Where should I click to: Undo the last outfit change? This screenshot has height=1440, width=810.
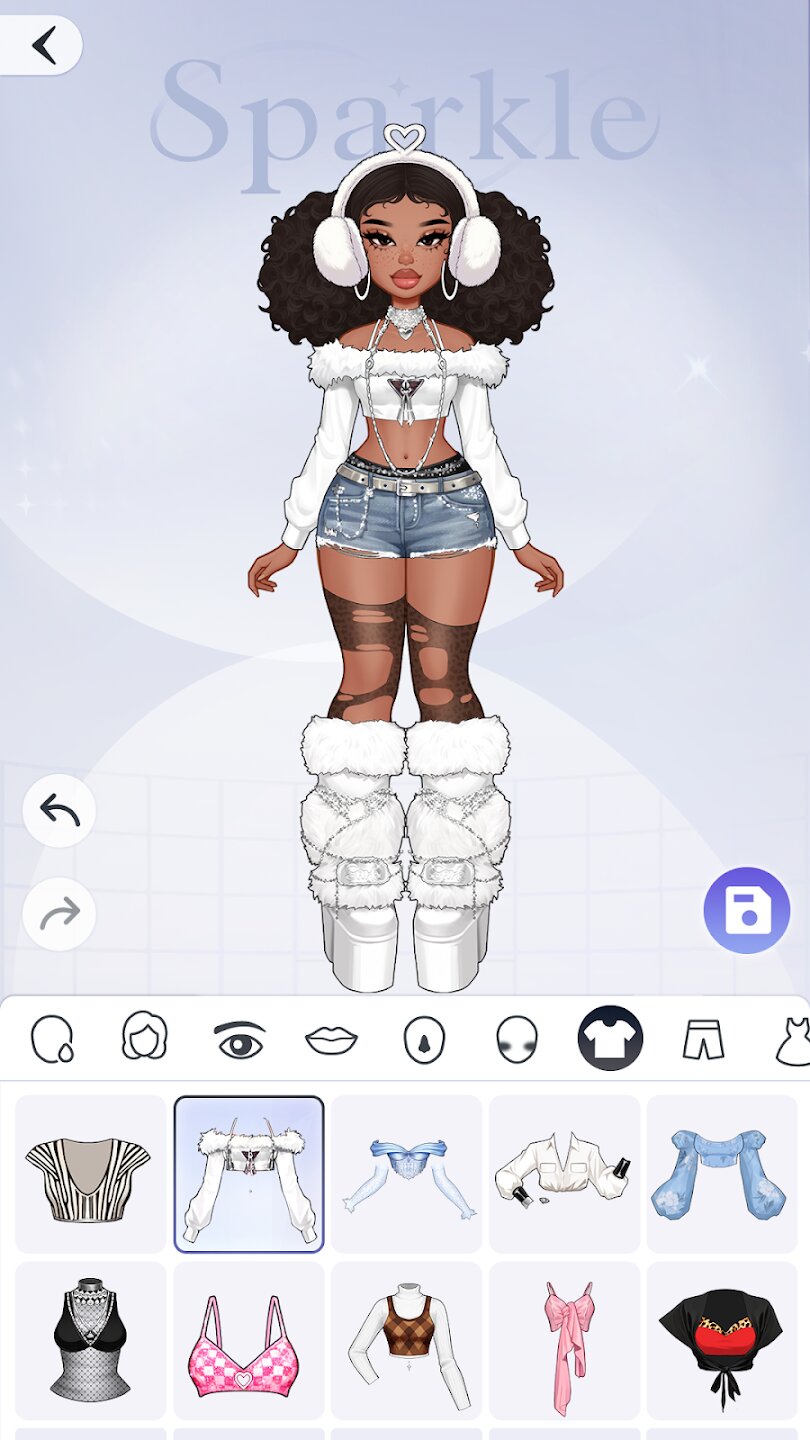coord(59,810)
